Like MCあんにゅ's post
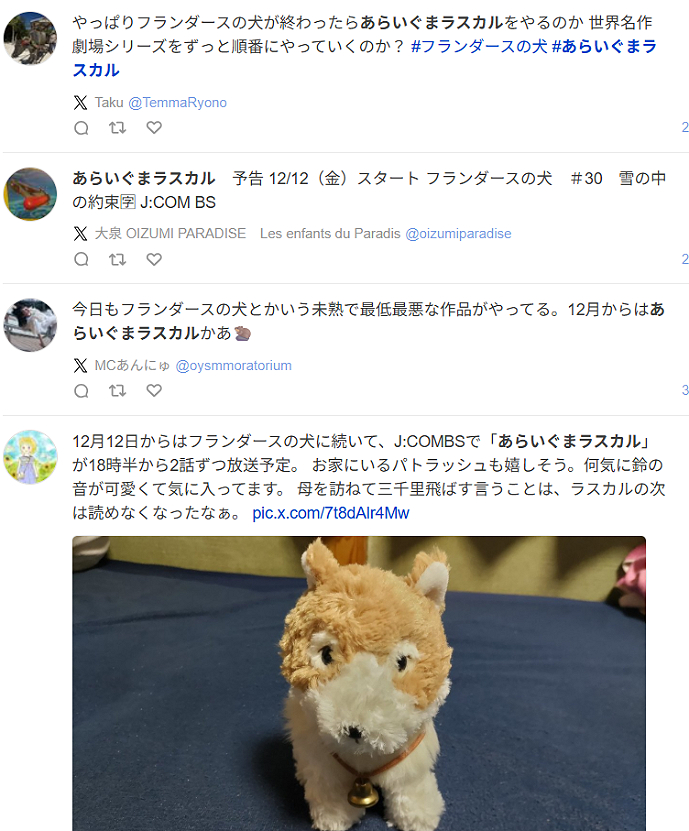This screenshot has width=689, height=831. coord(154,391)
